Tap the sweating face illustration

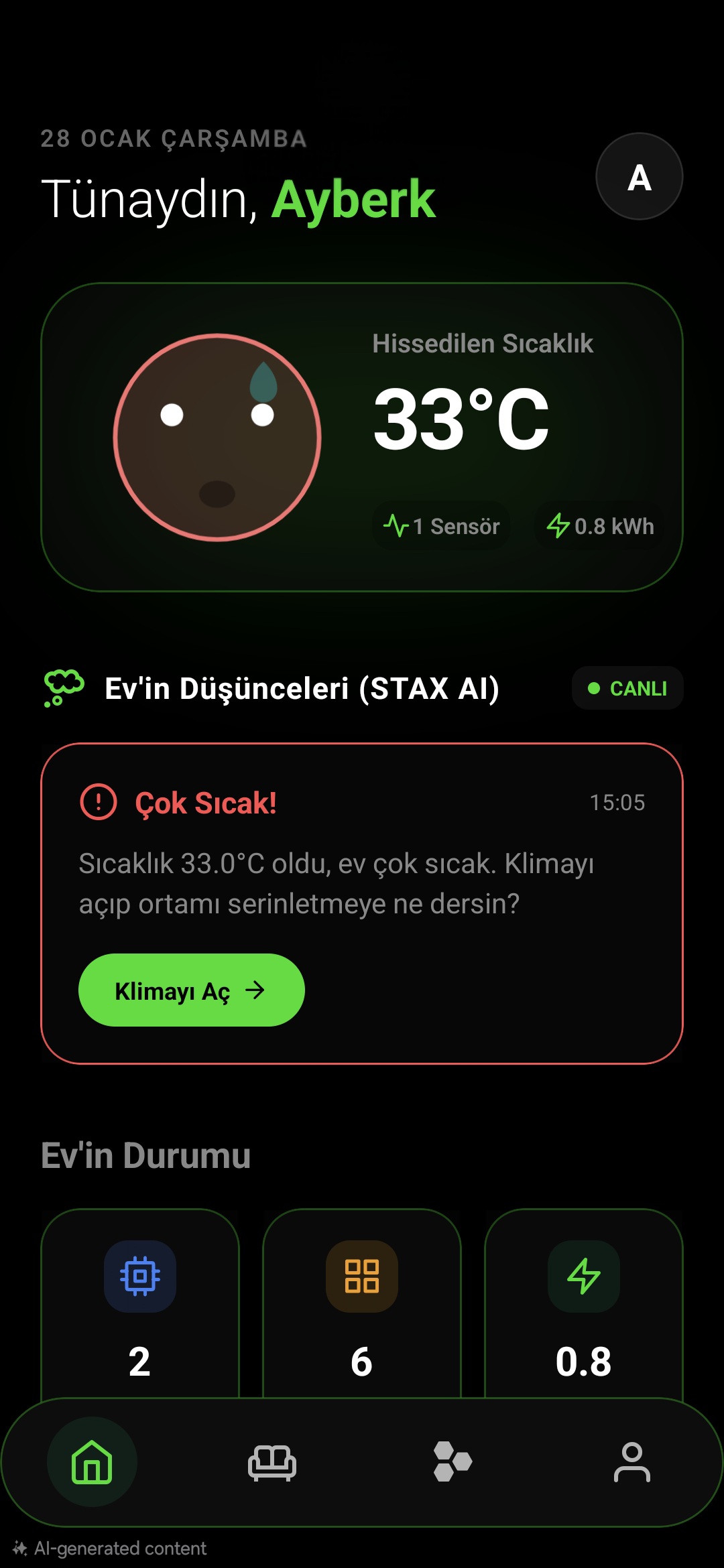coord(218,439)
